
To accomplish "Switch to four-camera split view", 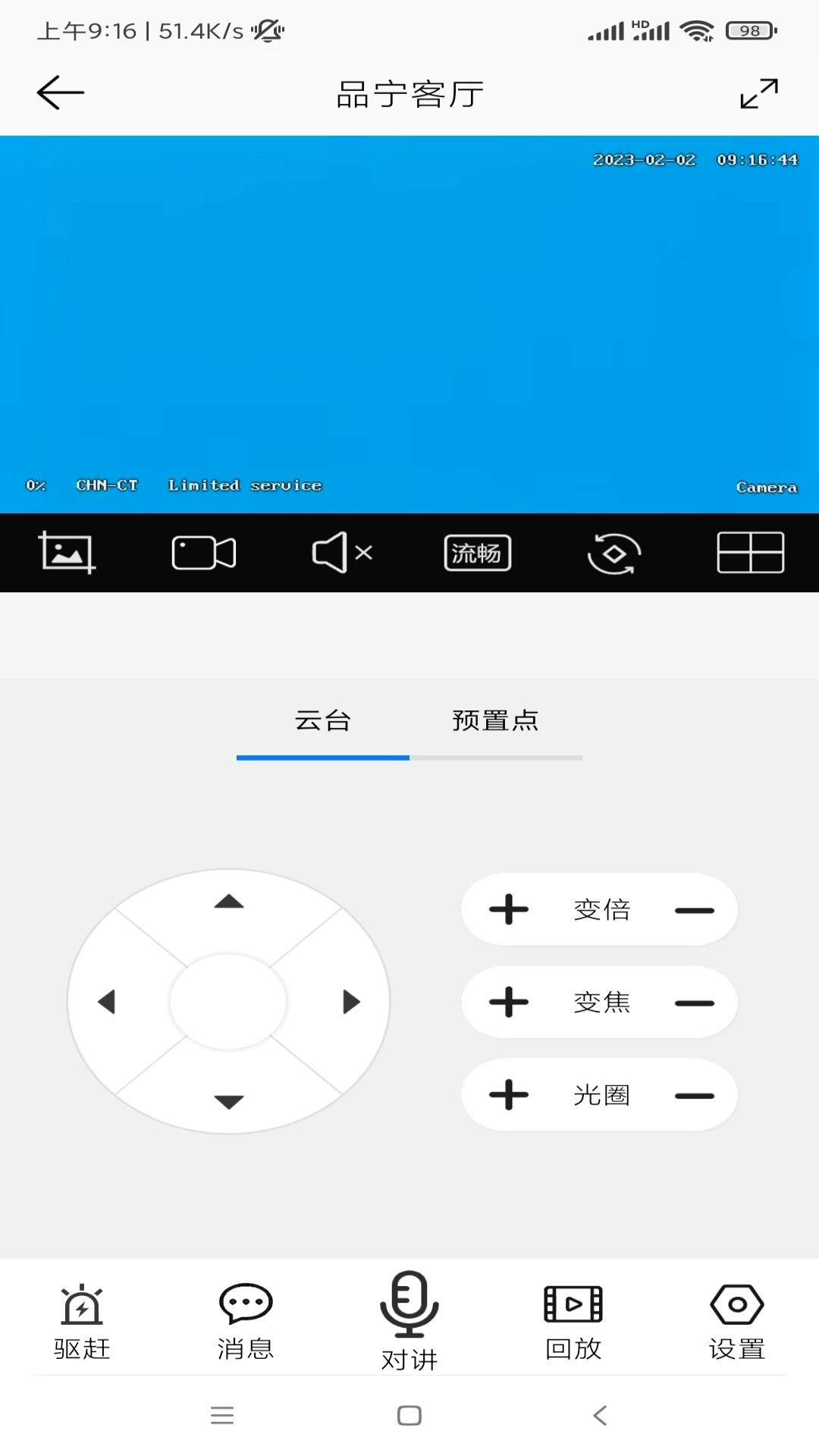I will coord(750,553).
